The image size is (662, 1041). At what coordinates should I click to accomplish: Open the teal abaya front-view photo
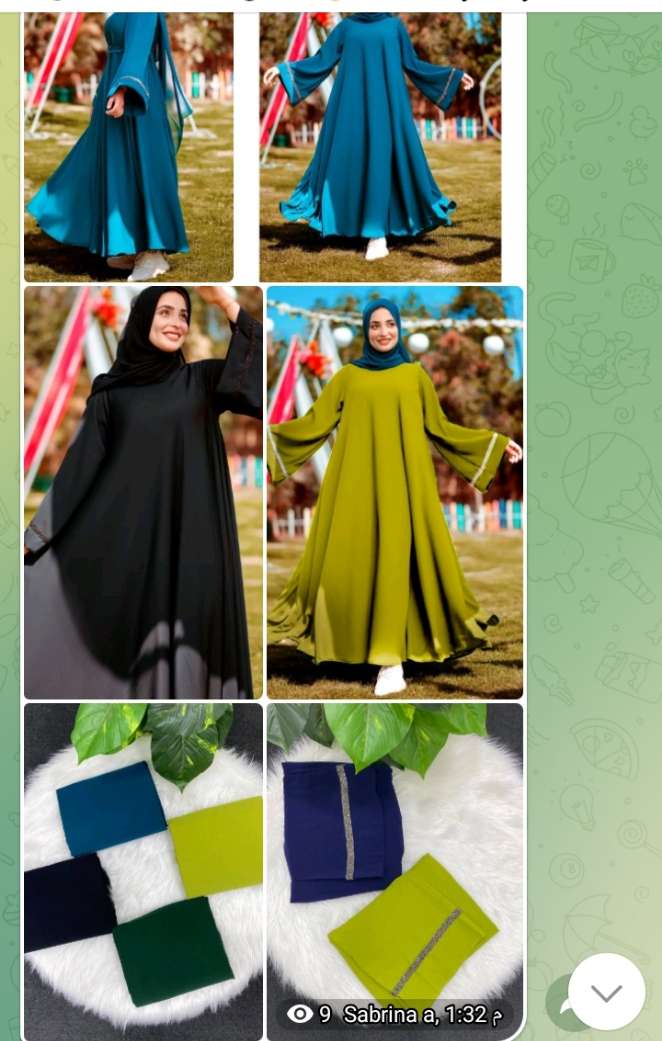click(380, 147)
